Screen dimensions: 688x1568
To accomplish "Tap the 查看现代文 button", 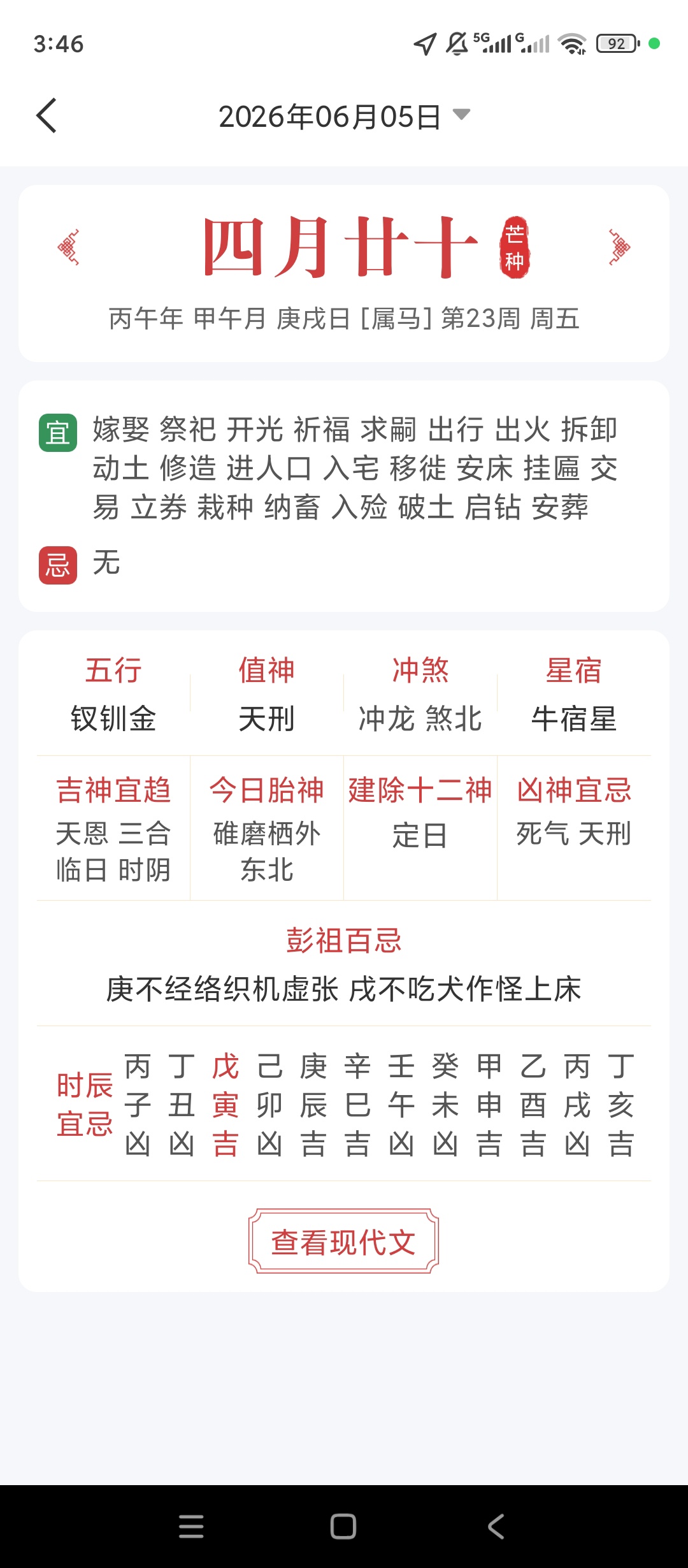I will (x=344, y=1241).
